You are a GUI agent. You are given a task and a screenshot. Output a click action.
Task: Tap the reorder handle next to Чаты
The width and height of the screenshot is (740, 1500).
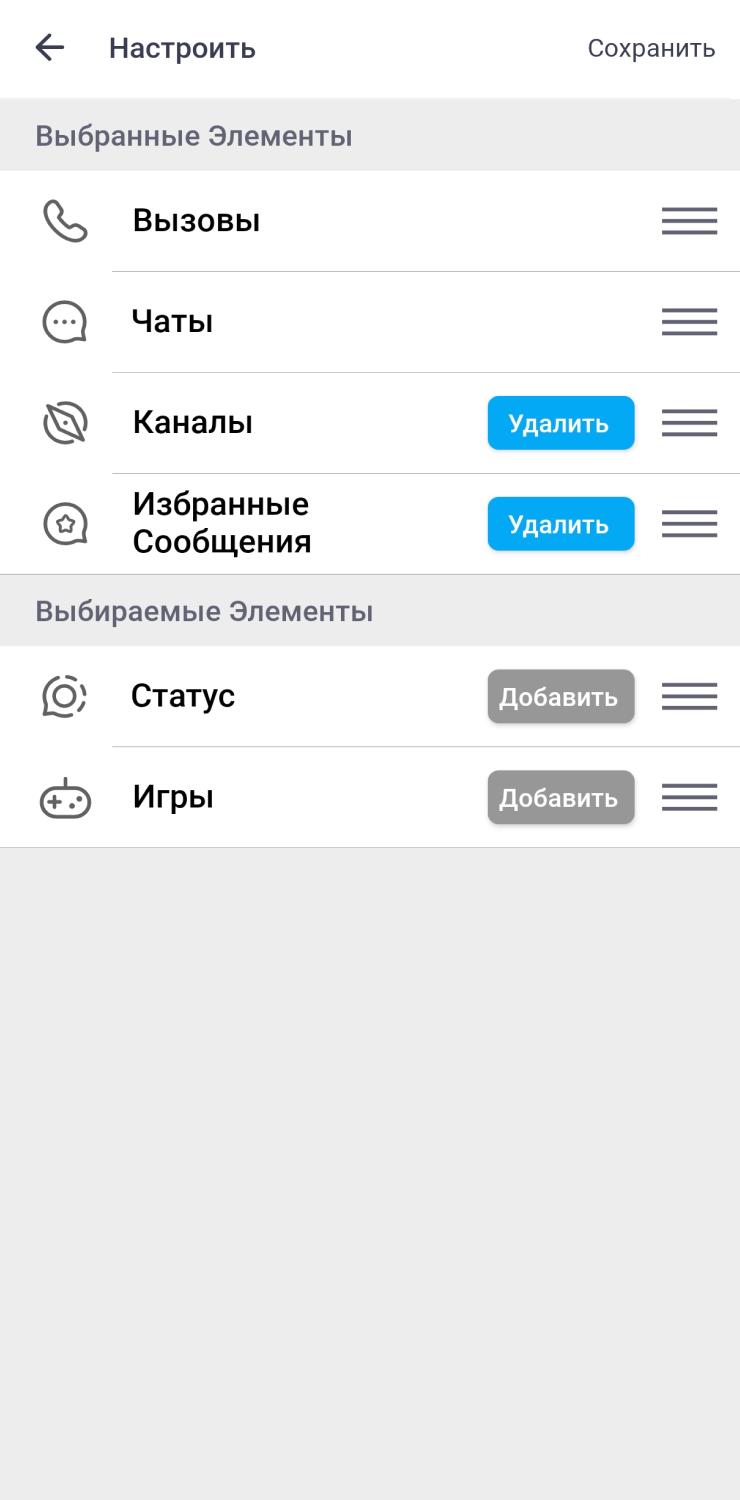coord(689,322)
